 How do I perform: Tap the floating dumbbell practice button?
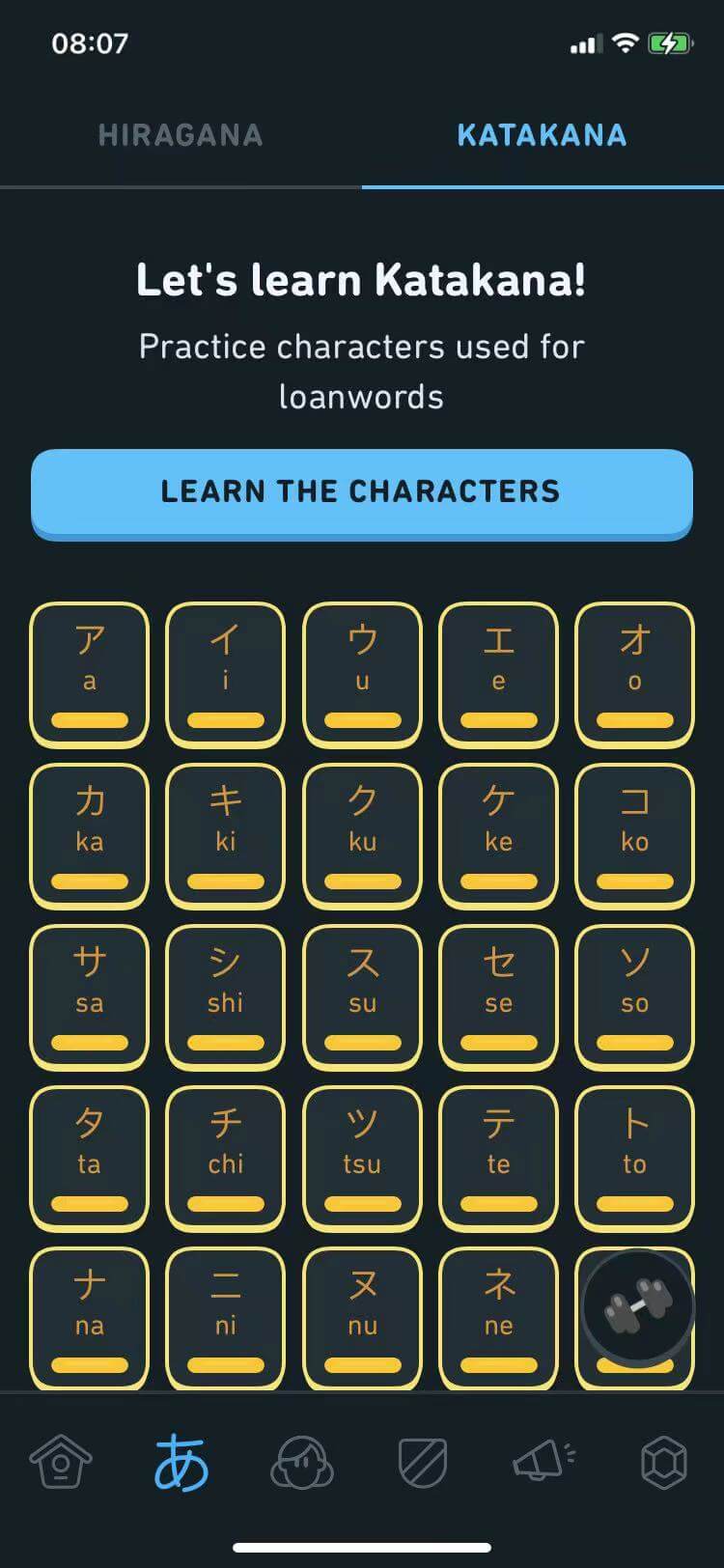635,1305
